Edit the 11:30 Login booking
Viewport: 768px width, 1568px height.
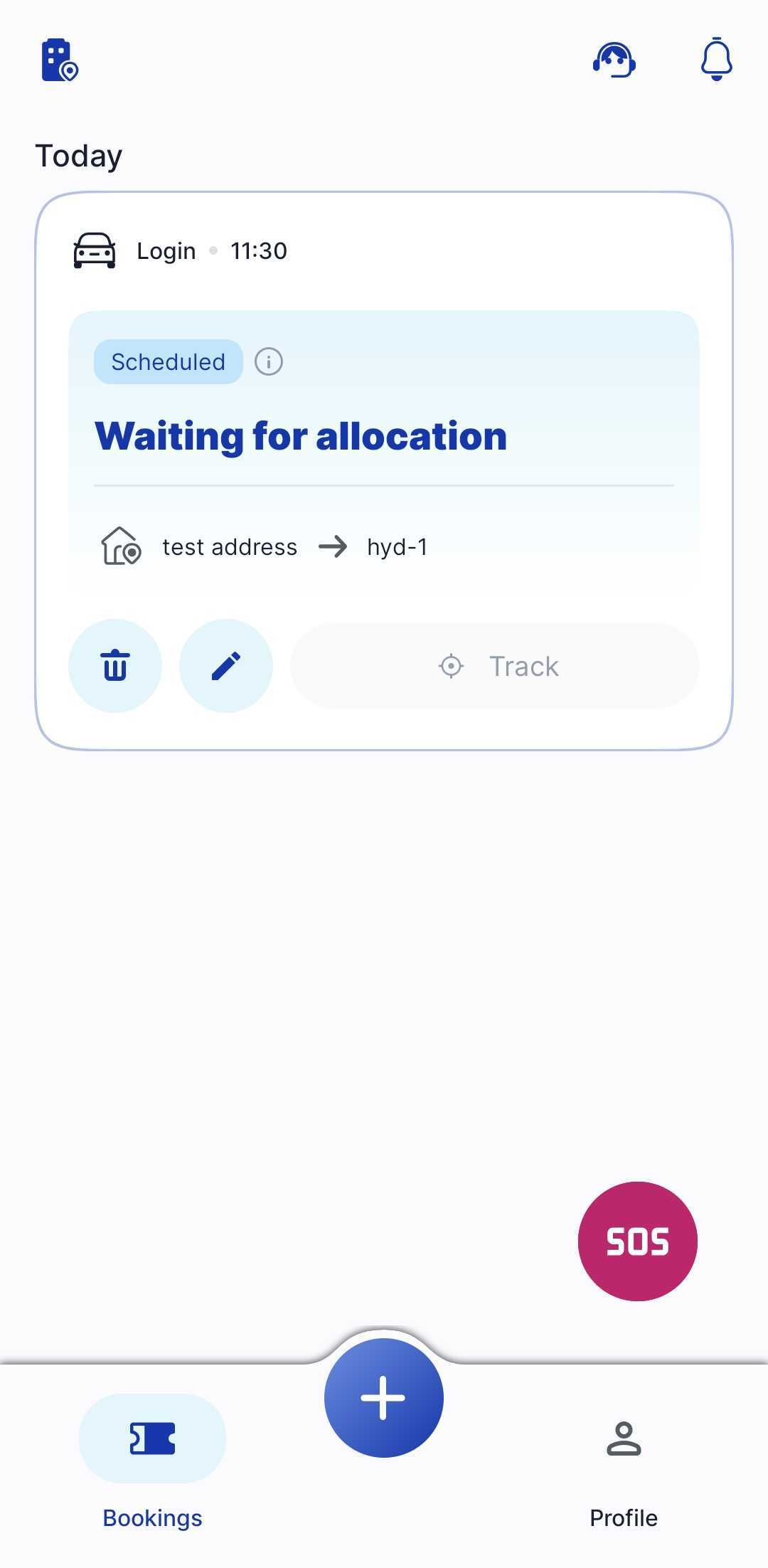click(226, 666)
